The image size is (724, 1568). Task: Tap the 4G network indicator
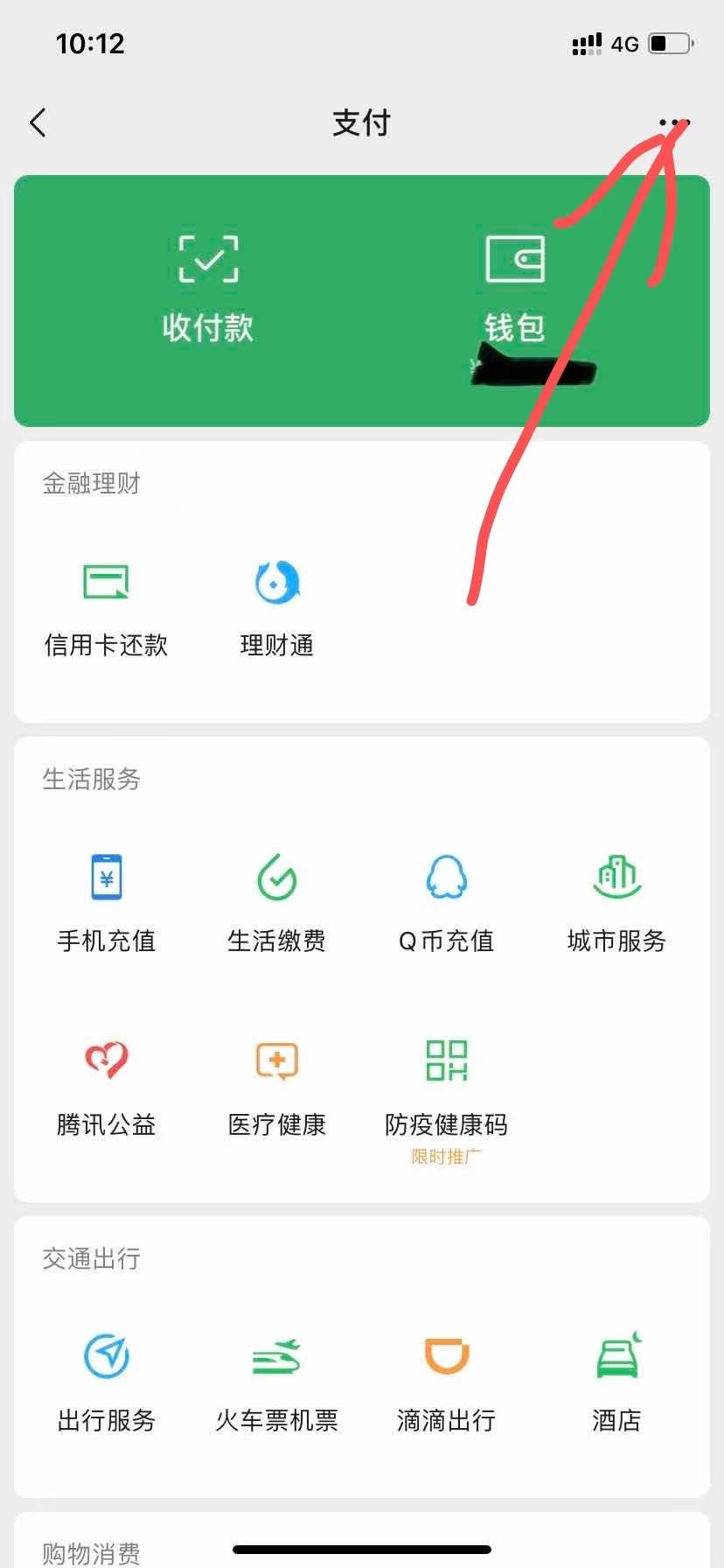click(624, 44)
